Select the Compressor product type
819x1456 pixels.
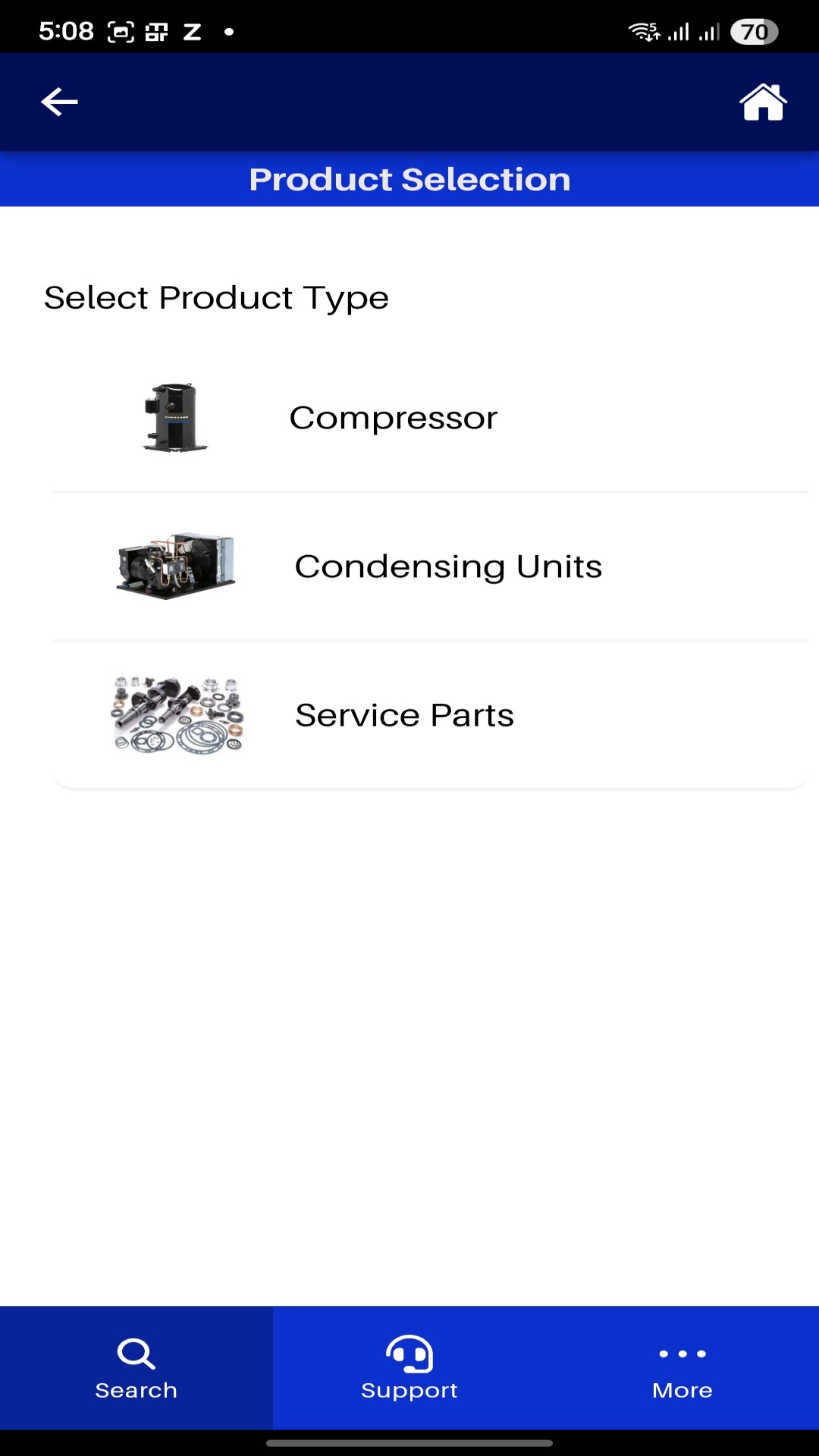[x=430, y=418]
